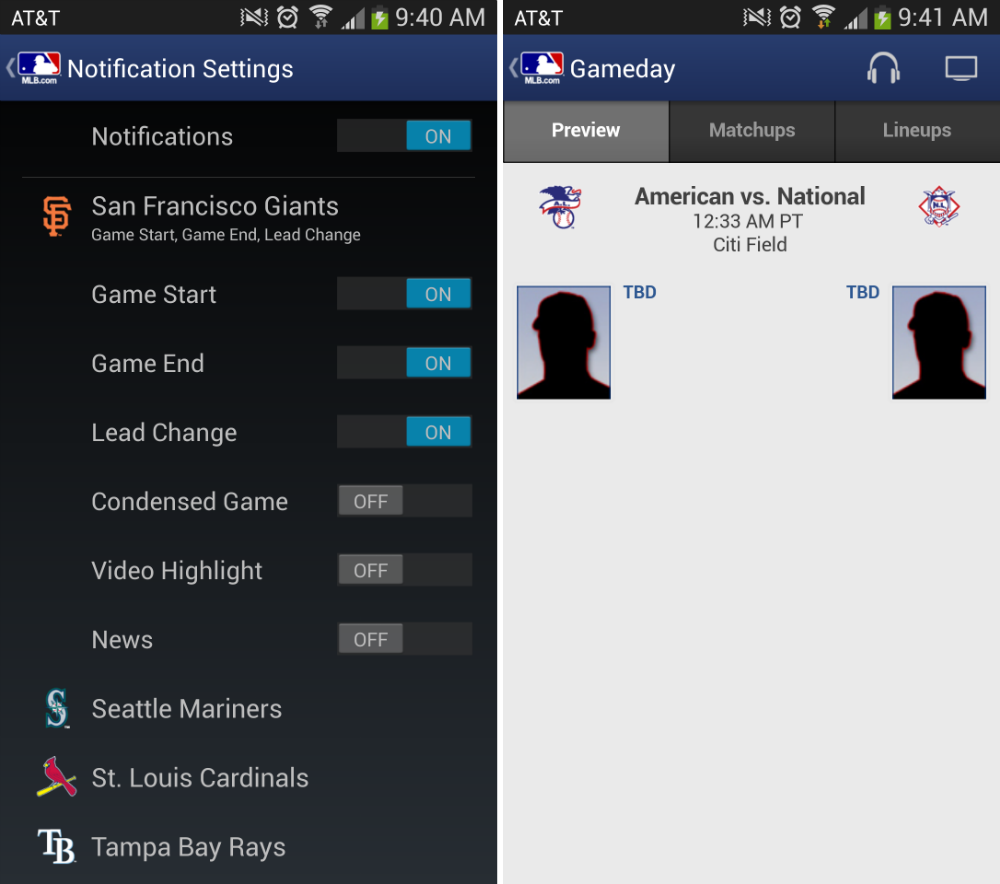Turn off Lead Change alerts
The image size is (1000, 884).
click(x=404, y=432)
